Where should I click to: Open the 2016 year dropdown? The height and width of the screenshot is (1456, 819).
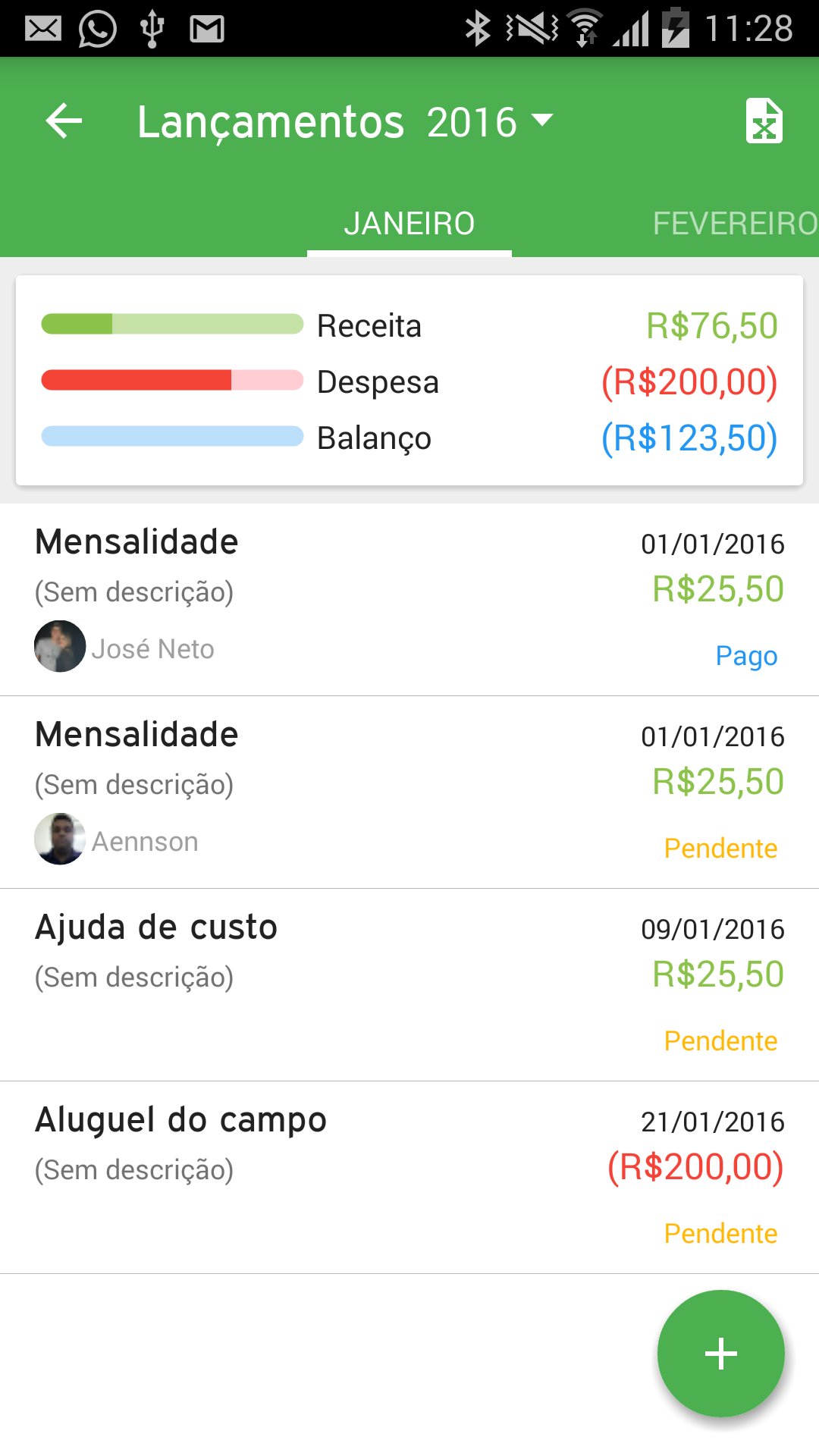pyautogui.click(x=489, y=121)
